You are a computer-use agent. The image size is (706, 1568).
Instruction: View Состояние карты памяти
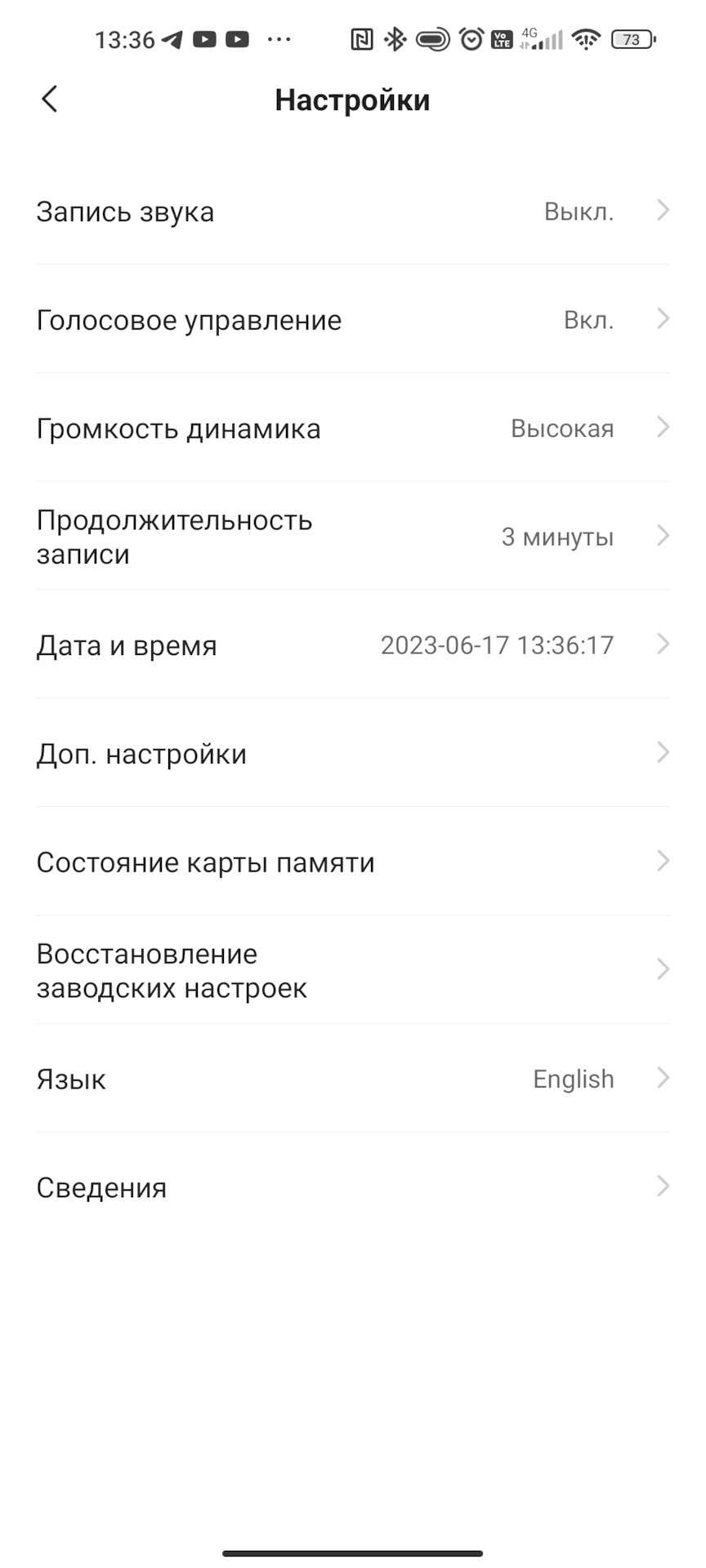353,862
